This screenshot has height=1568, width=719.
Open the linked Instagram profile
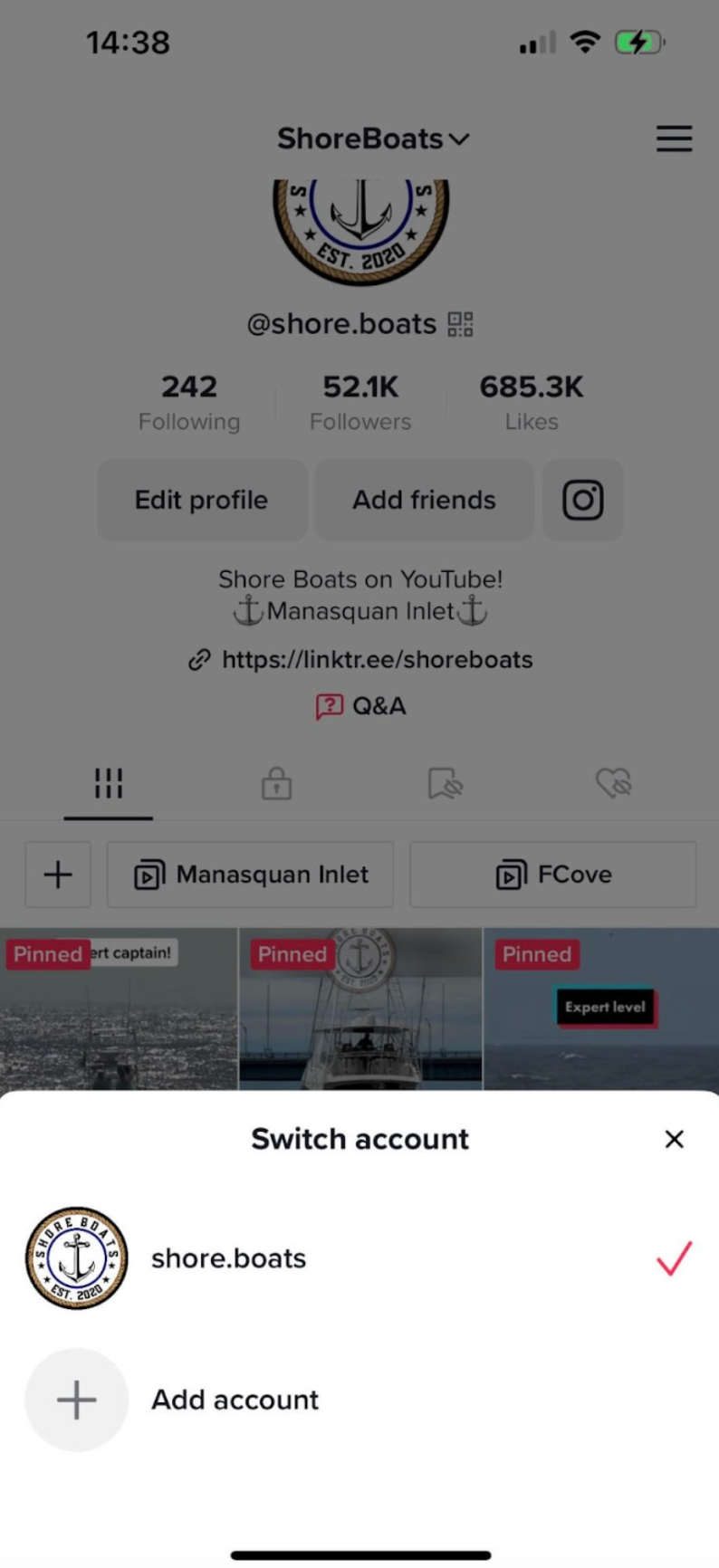(x=582, y=500)
